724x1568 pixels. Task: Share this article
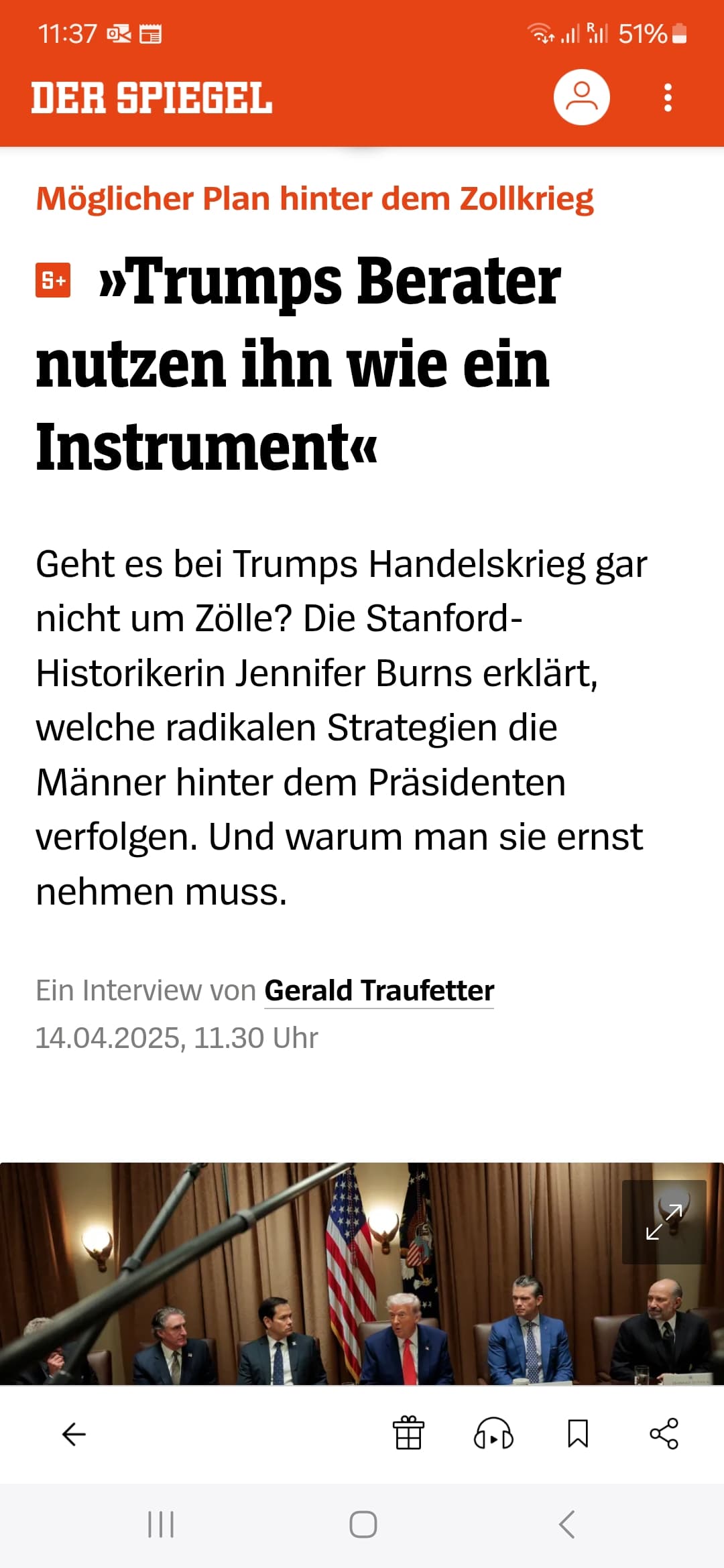pyautogui.click(x=664, y=1434)
